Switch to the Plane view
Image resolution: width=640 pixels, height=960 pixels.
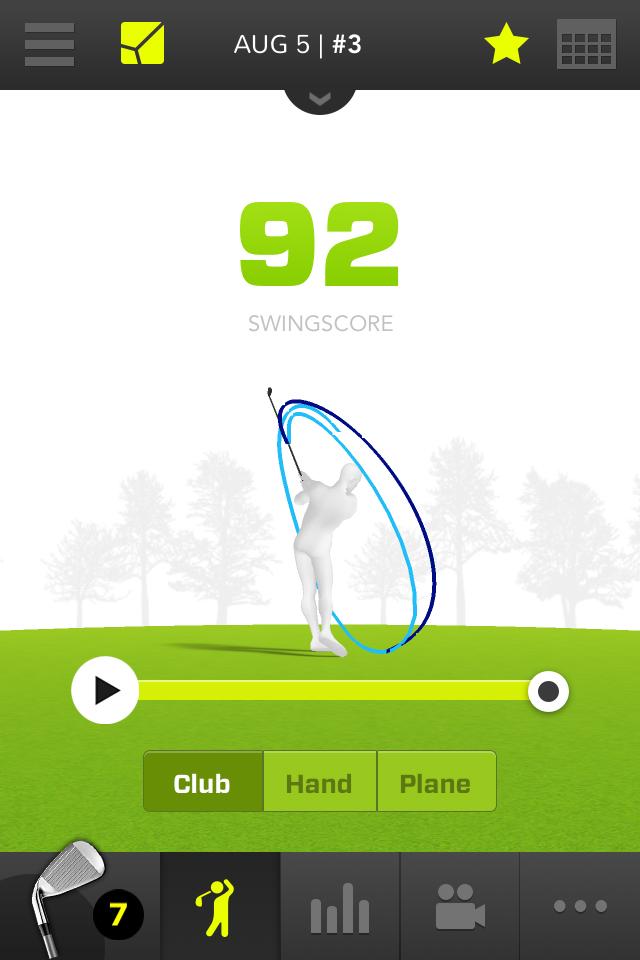435,783
